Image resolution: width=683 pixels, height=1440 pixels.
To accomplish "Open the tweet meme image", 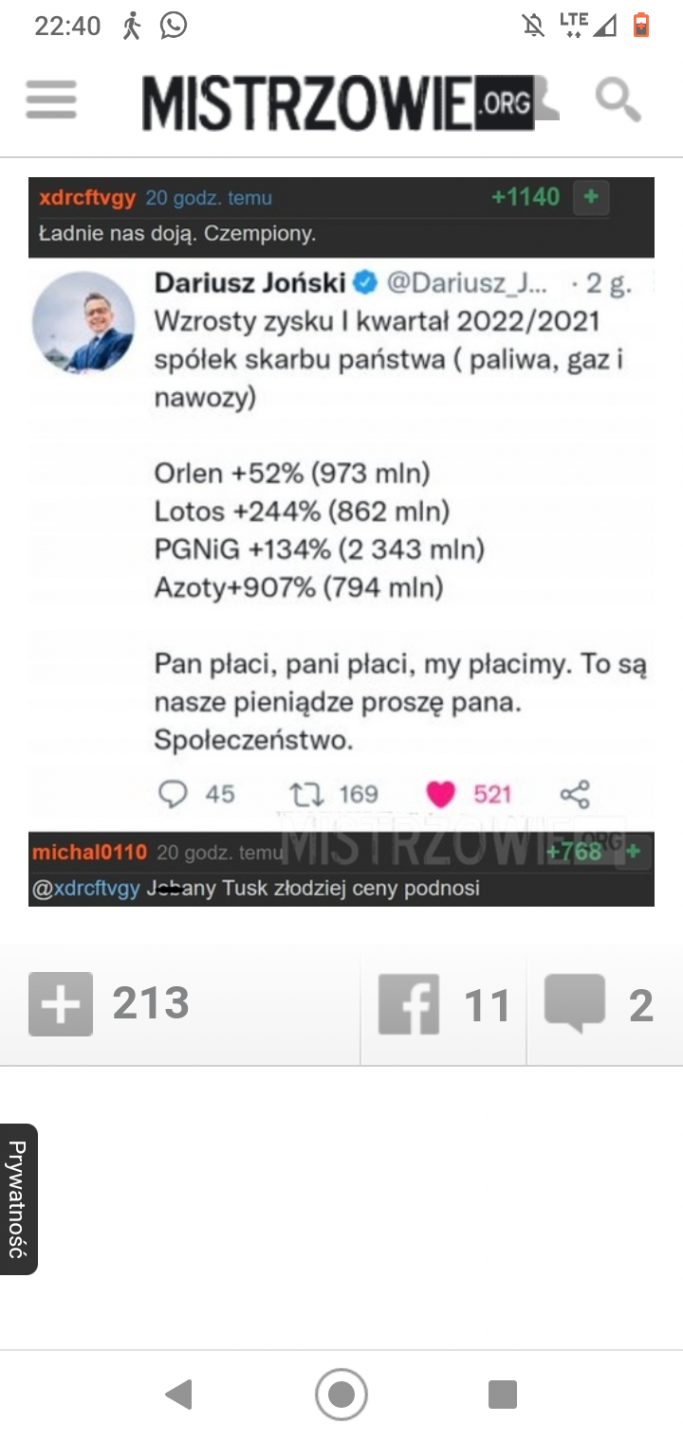I will (x=341, y=540).
